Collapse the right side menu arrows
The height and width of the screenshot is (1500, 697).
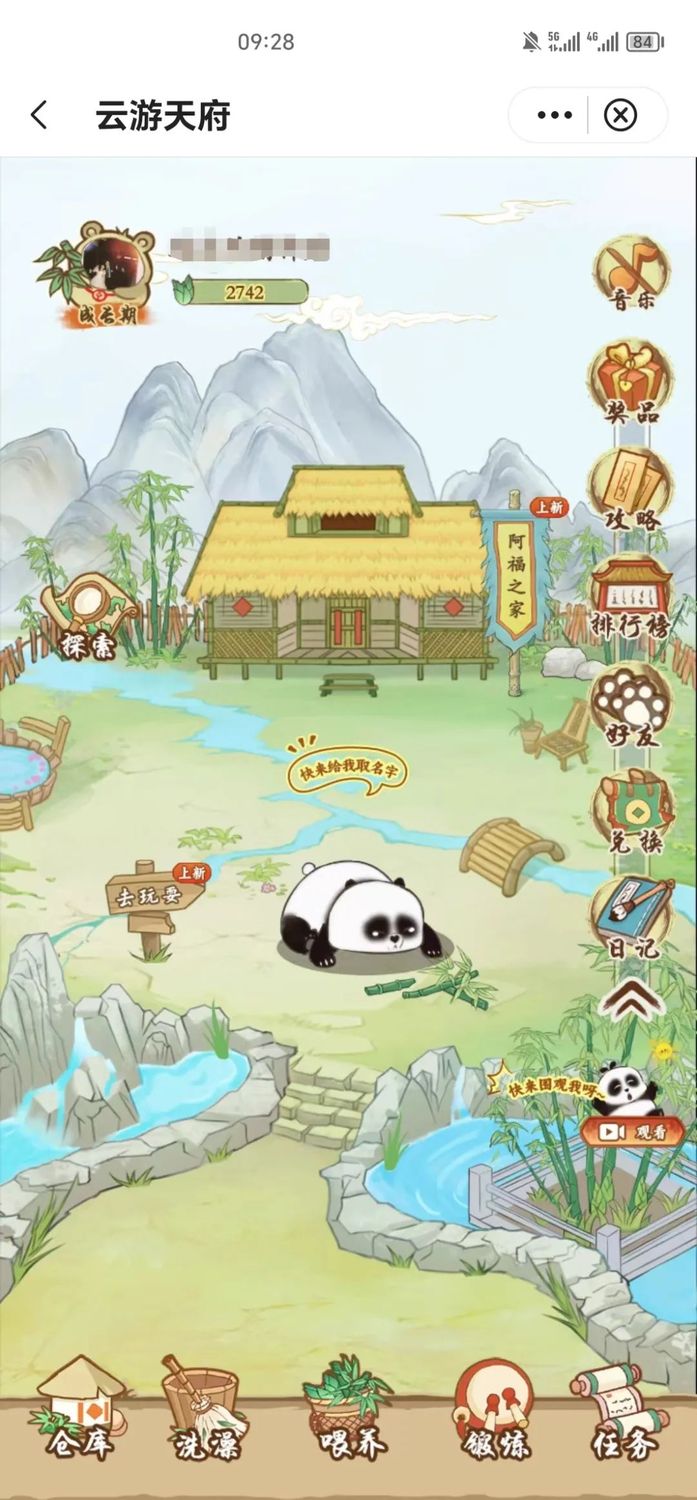pos(632,1001)
